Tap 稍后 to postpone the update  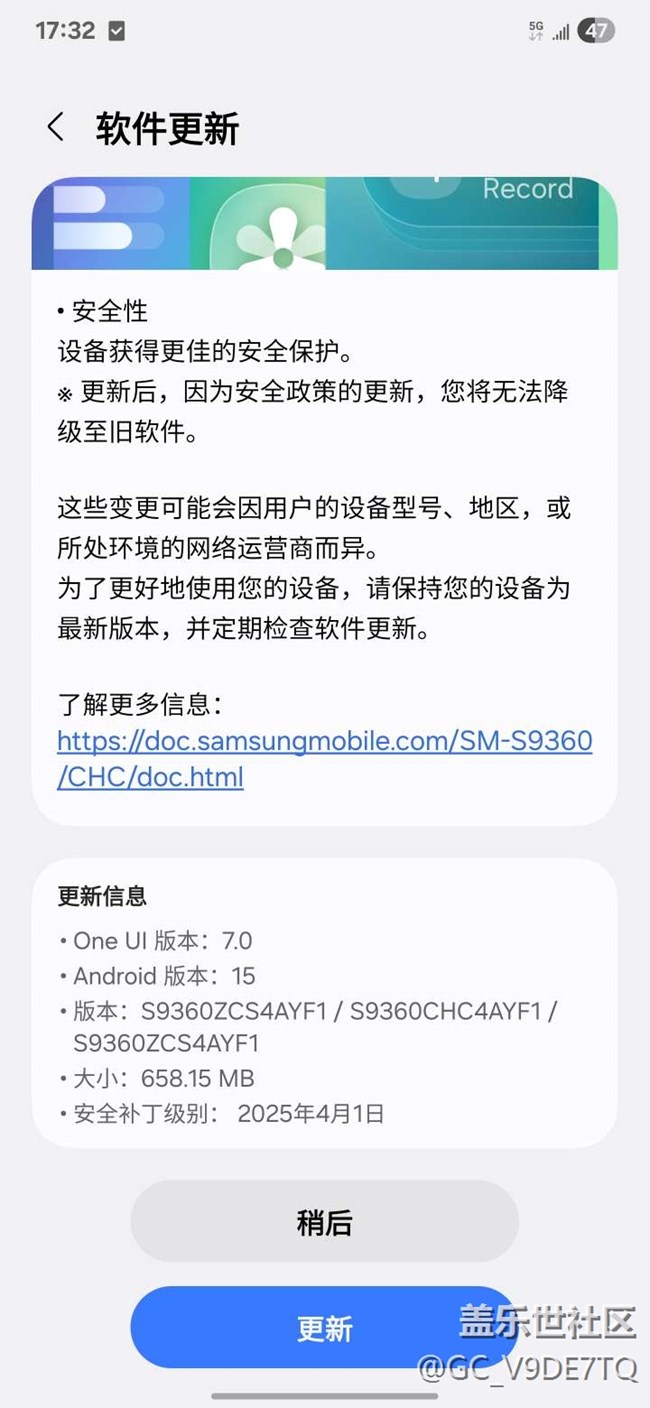[324, 1221]
